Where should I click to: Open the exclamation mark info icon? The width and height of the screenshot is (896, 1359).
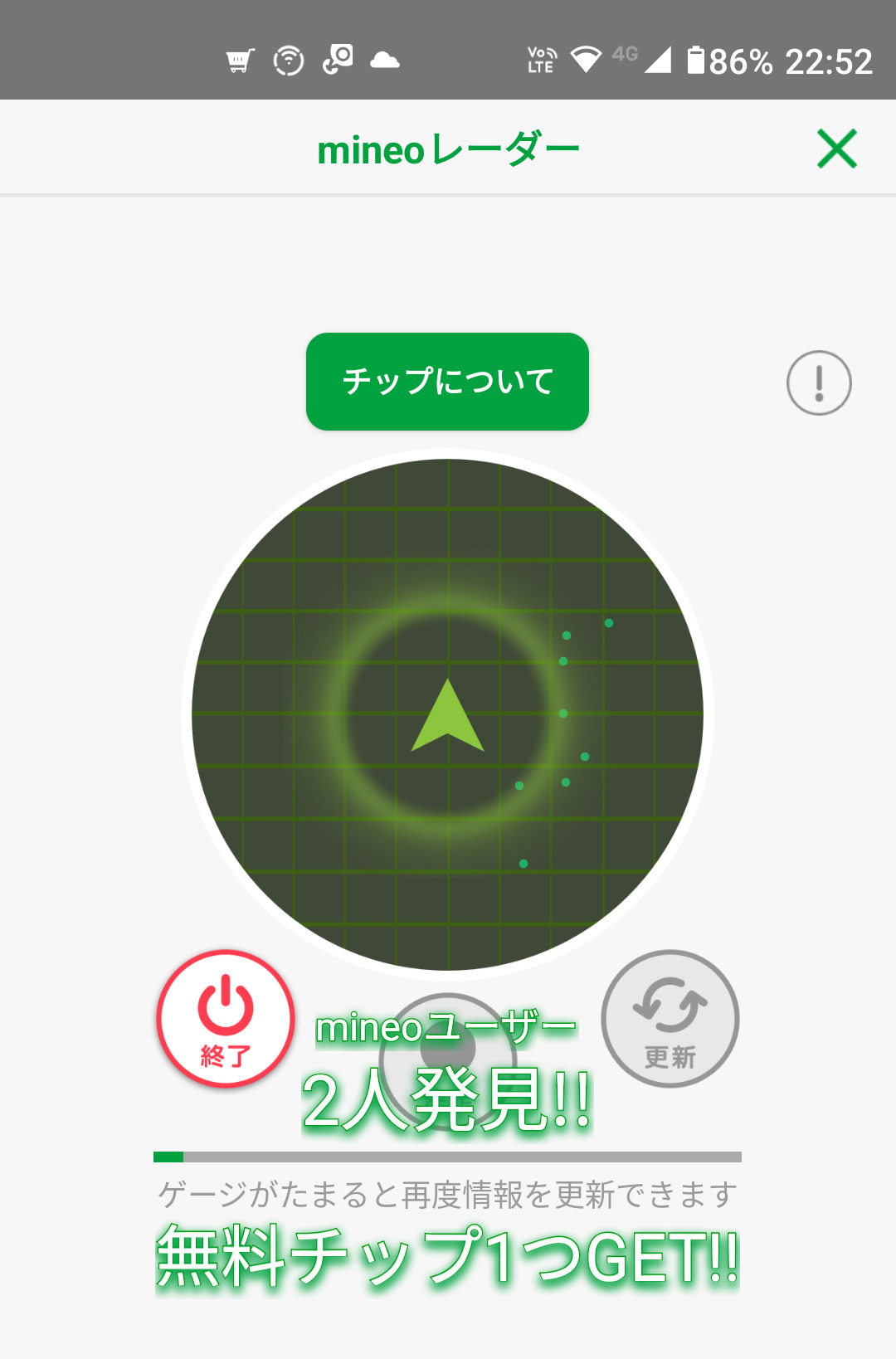pyautogui.click(x=819, y=382)
